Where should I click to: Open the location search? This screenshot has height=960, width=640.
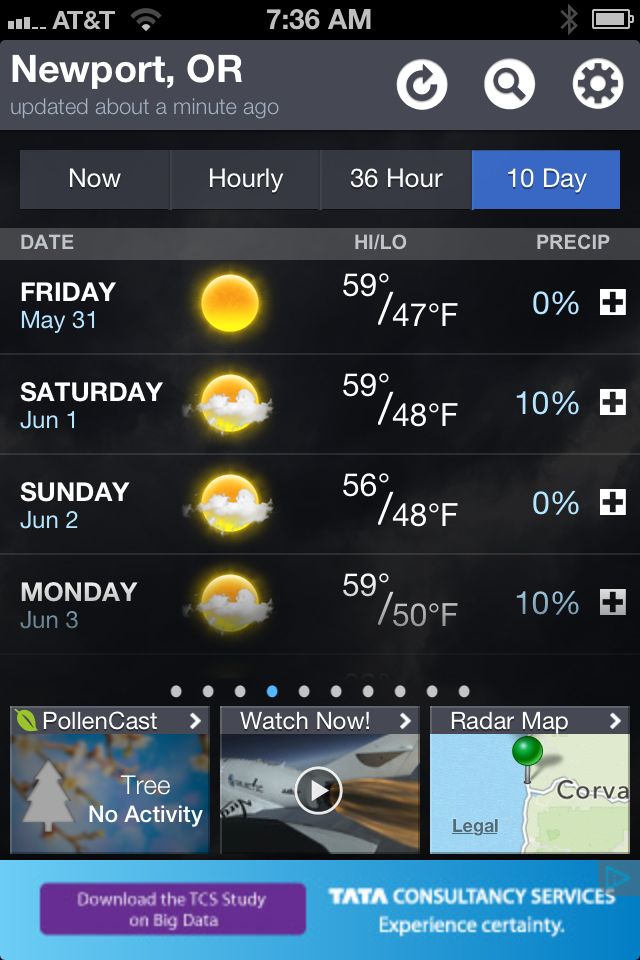pyautogui.click(x=509, y=85)
